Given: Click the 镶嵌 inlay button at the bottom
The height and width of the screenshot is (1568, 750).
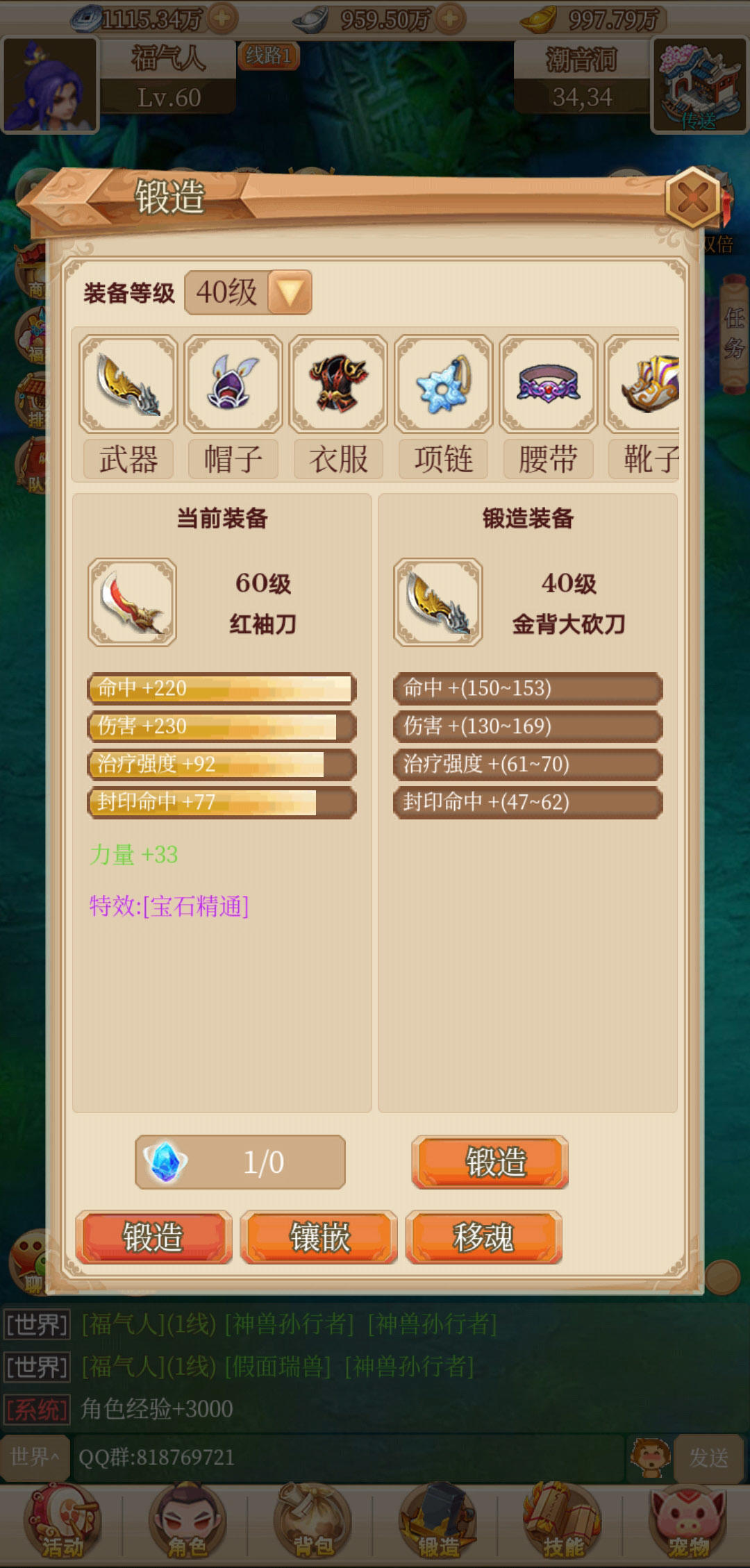Looking at the screenshot, I should pos(319,1236).
